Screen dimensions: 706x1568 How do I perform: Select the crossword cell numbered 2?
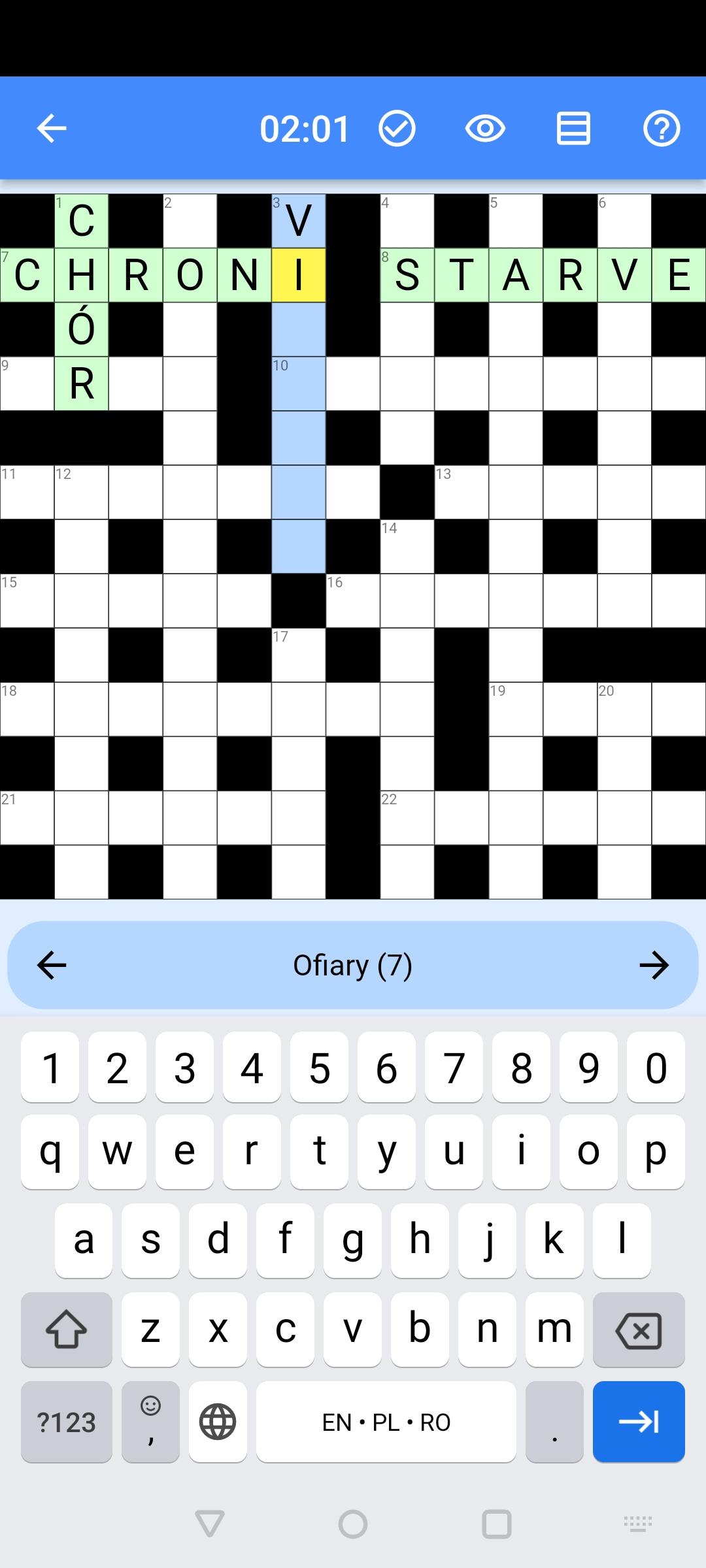pos(190,221)
